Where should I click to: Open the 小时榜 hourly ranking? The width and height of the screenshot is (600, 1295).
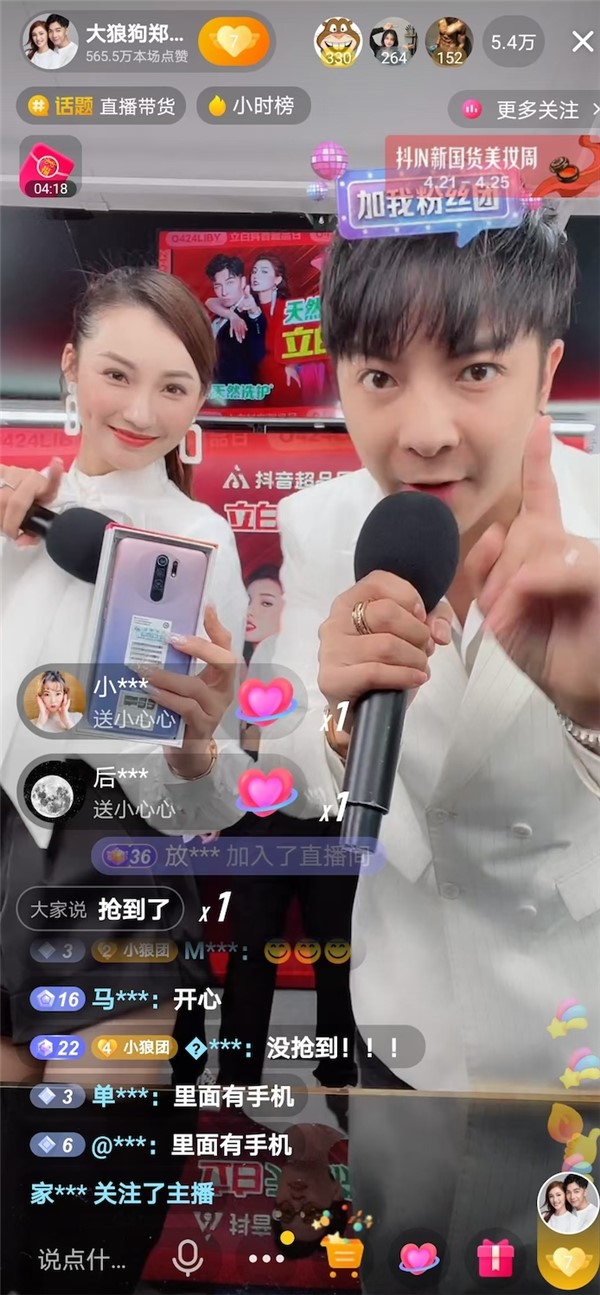(x=251, y=106)
